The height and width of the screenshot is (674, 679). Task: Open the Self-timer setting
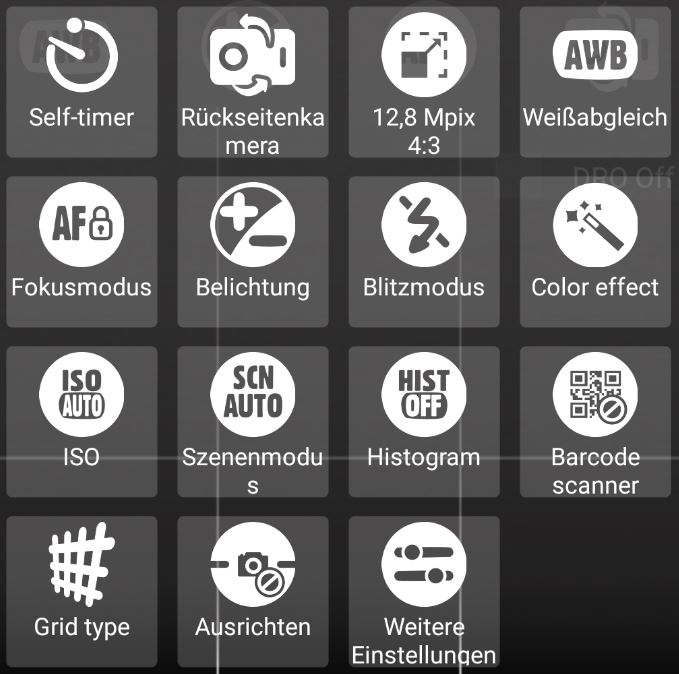[82, 80]
